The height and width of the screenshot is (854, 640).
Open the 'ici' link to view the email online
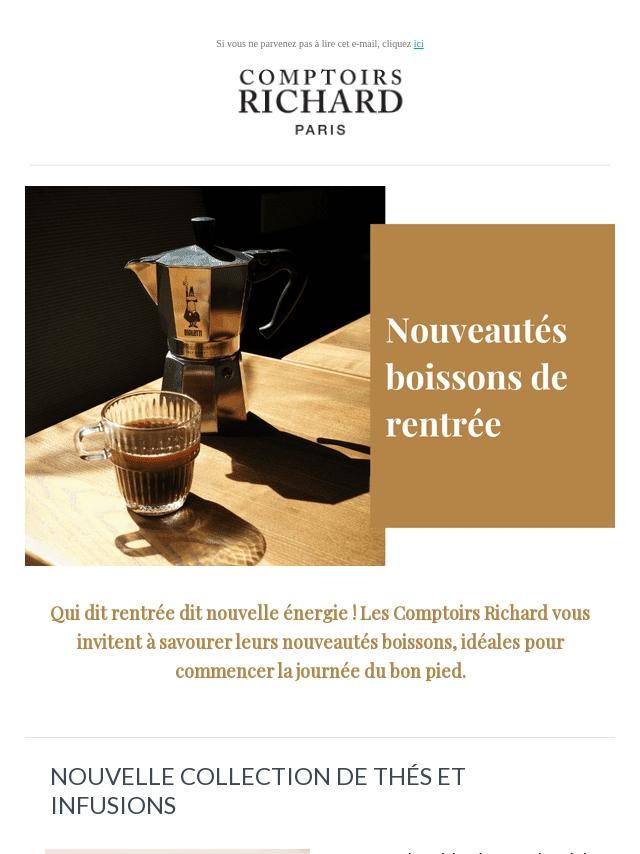[418, 44]
